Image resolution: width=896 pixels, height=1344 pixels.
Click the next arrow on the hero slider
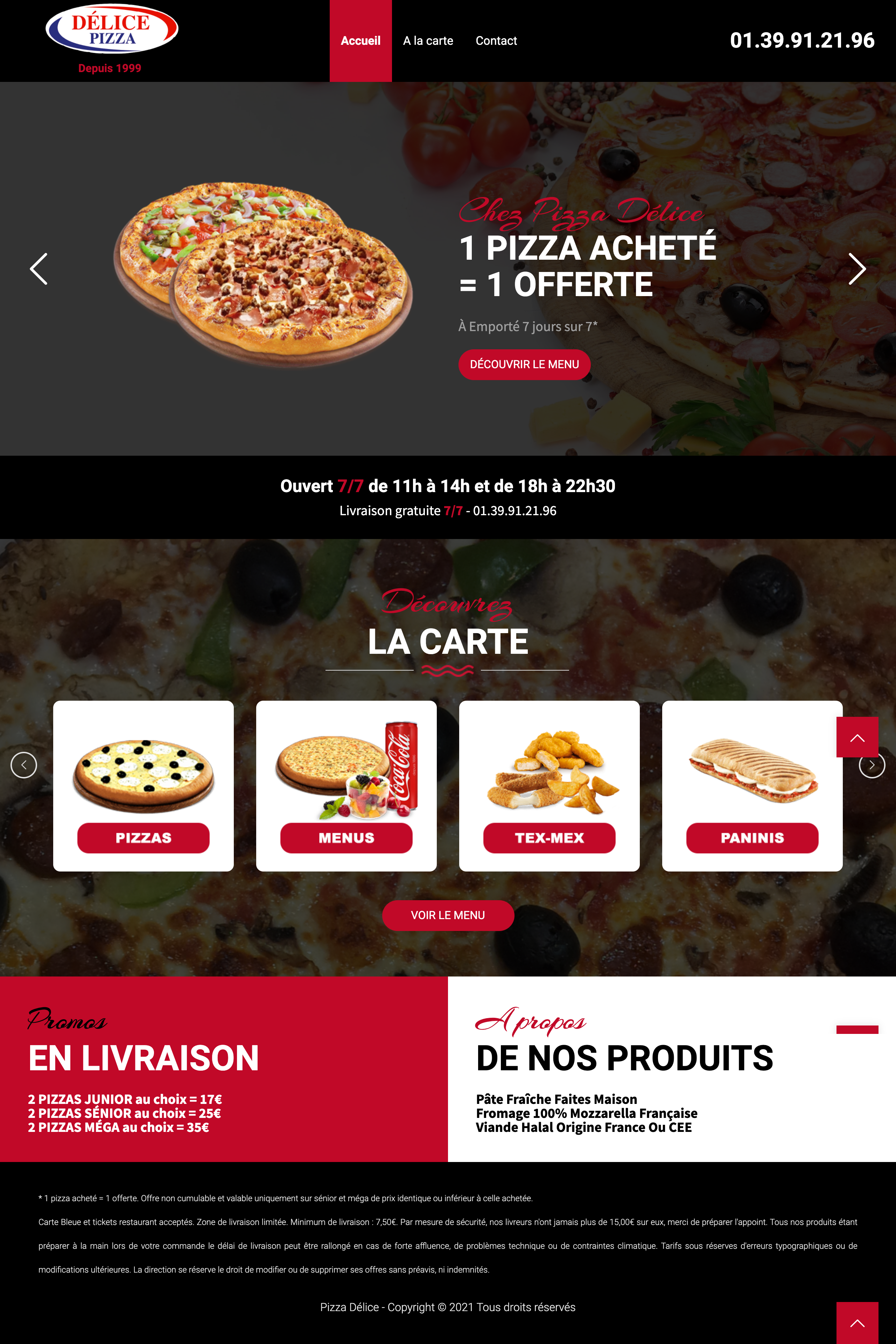click(857, 268)
